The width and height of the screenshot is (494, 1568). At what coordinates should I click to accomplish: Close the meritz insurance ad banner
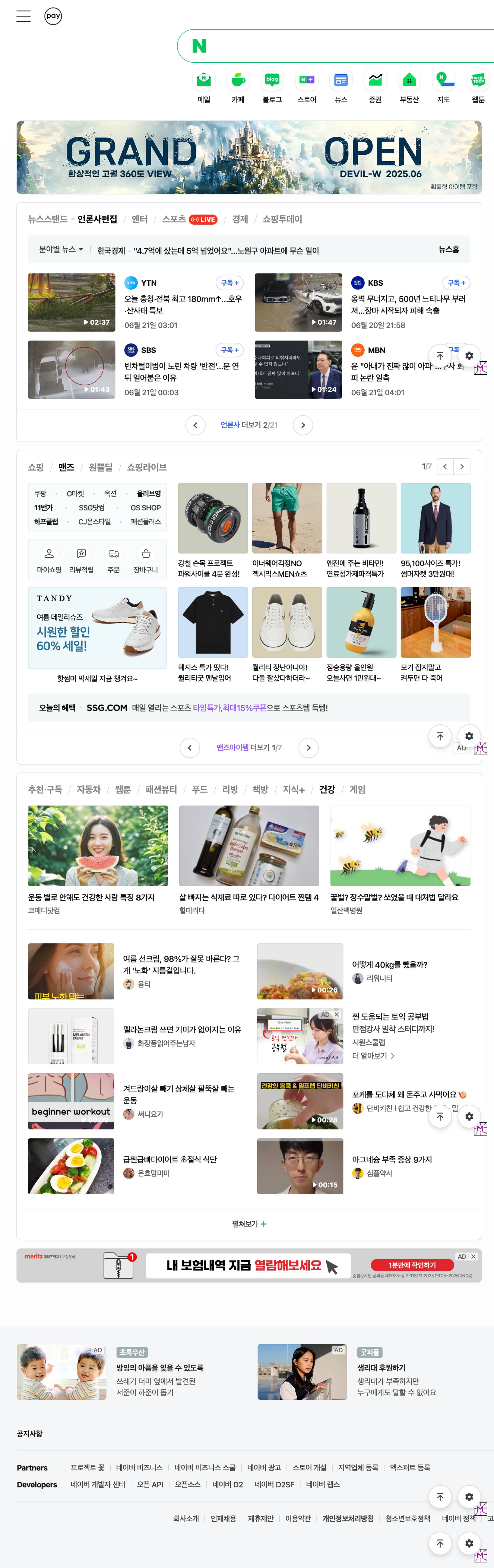473,1256
